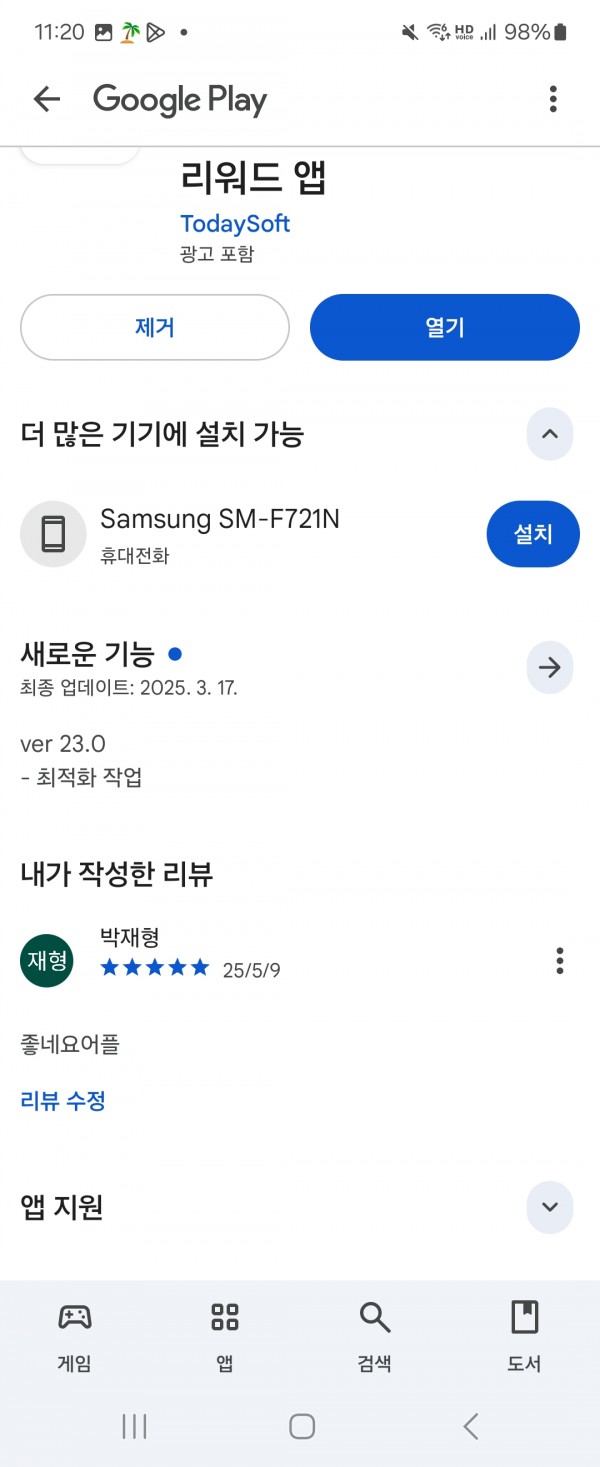Screen dimensions: 600x1467
Task: Switch to the 앱 tab
Action: pos(225,1336)
